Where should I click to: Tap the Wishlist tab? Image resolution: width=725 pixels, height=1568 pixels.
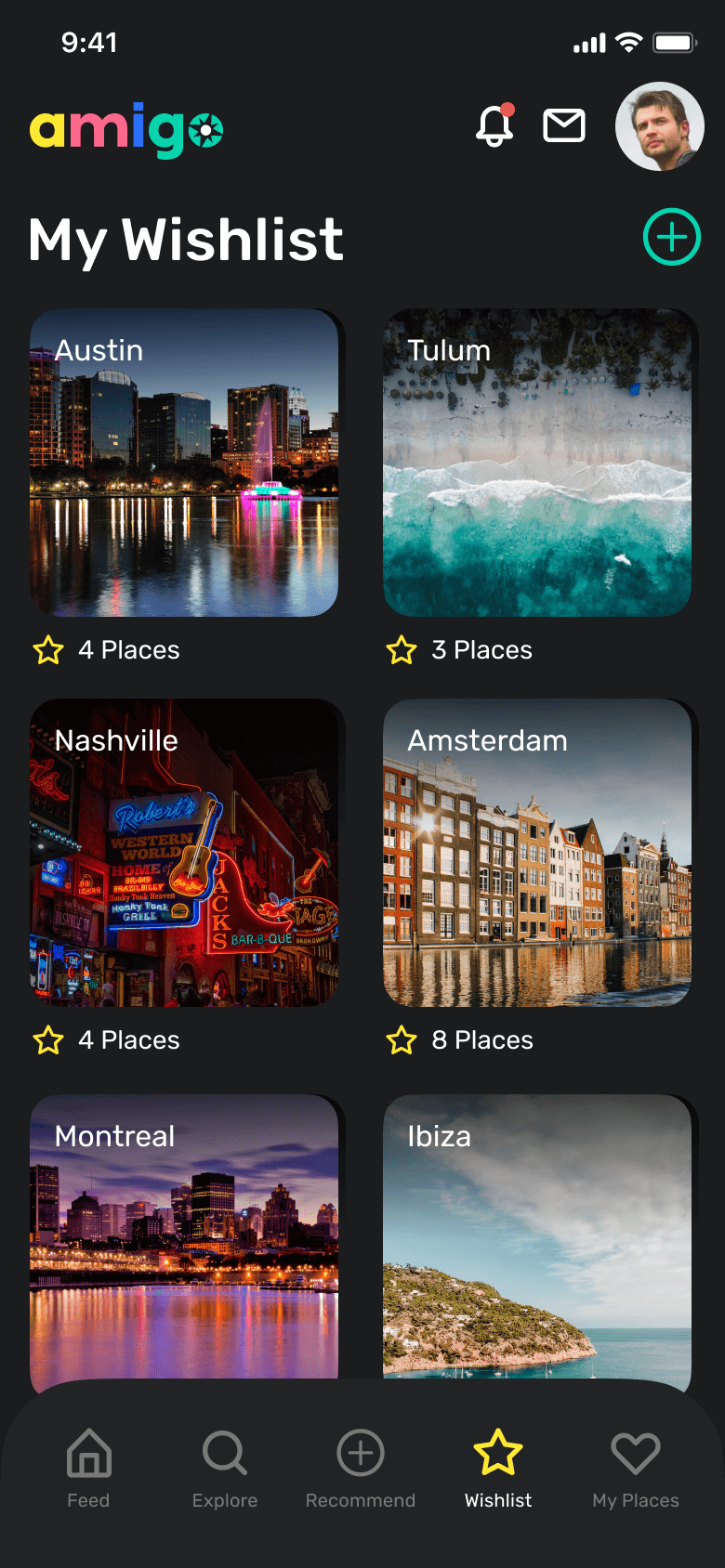[498, 1468]
